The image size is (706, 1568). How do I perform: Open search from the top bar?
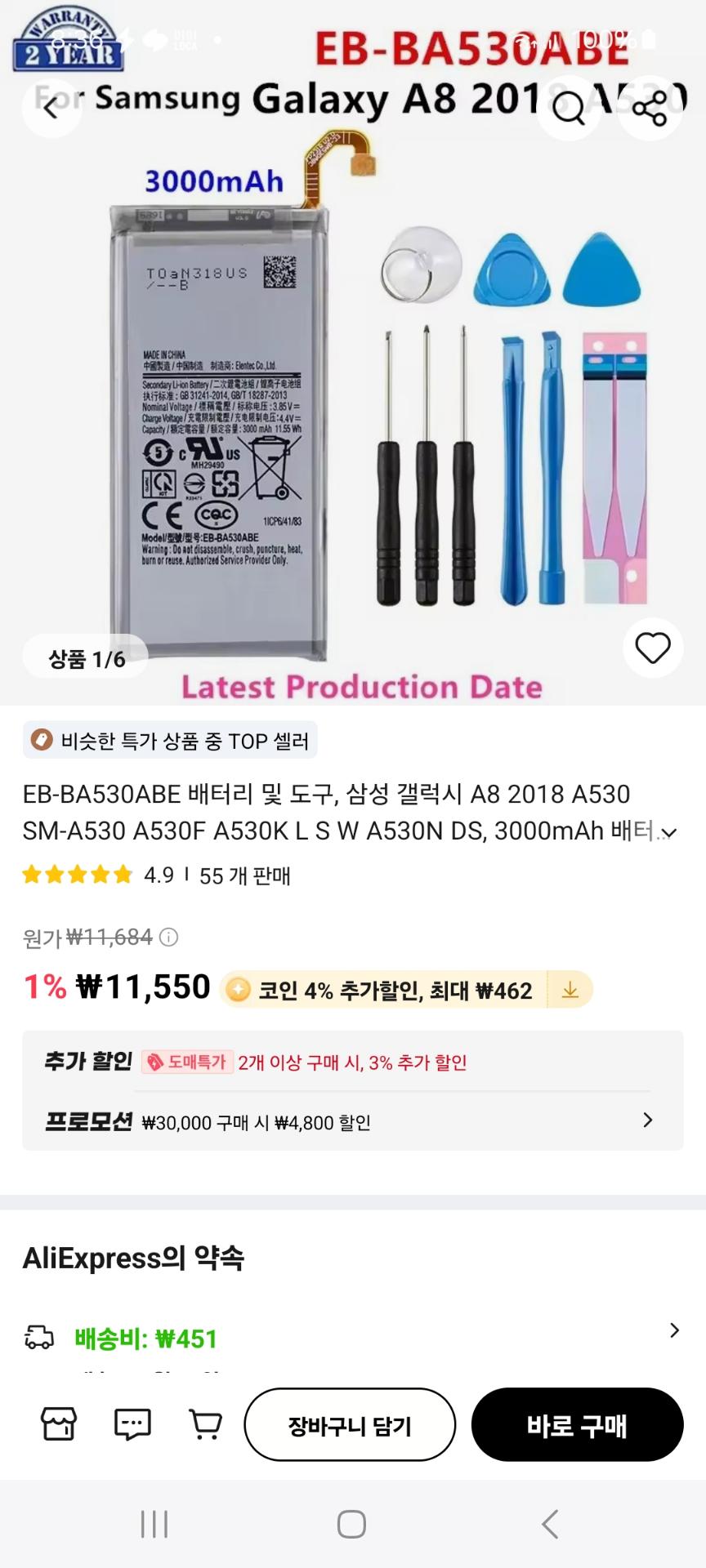pyautogui.click(x=569, y=108)
